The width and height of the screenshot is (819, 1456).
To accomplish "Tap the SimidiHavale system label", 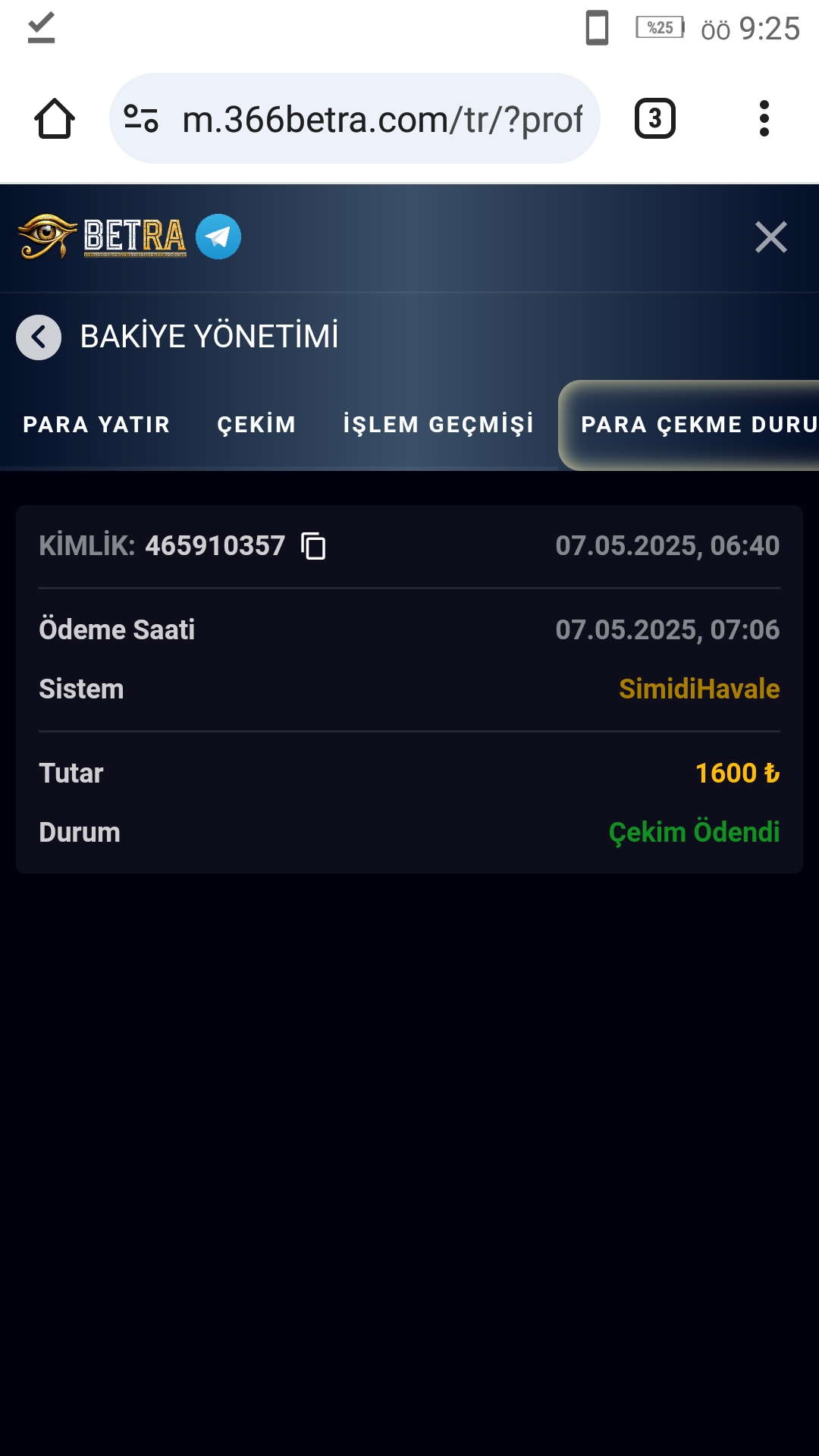I will point(698,689).
